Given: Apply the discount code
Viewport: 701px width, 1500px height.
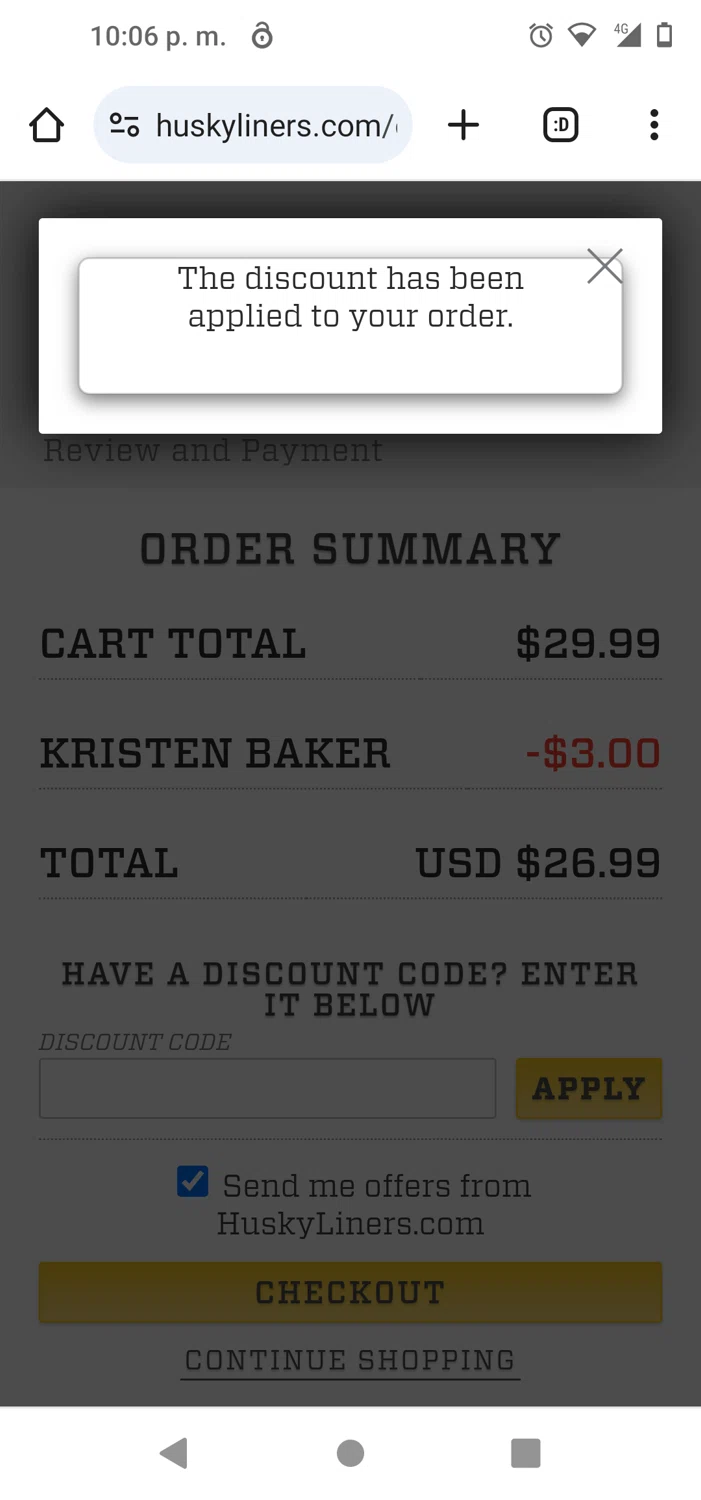Looking at the screenshot, I should click(x=588, y=1088).
